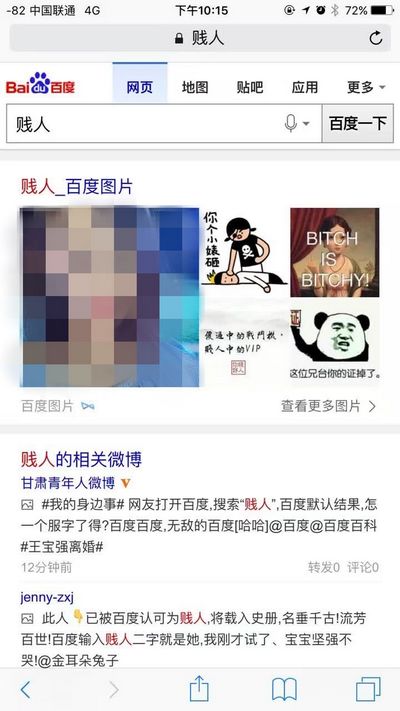Share the page from Safari toolbar
Screen dimensions: 400x711
click(x=199, y=689)
